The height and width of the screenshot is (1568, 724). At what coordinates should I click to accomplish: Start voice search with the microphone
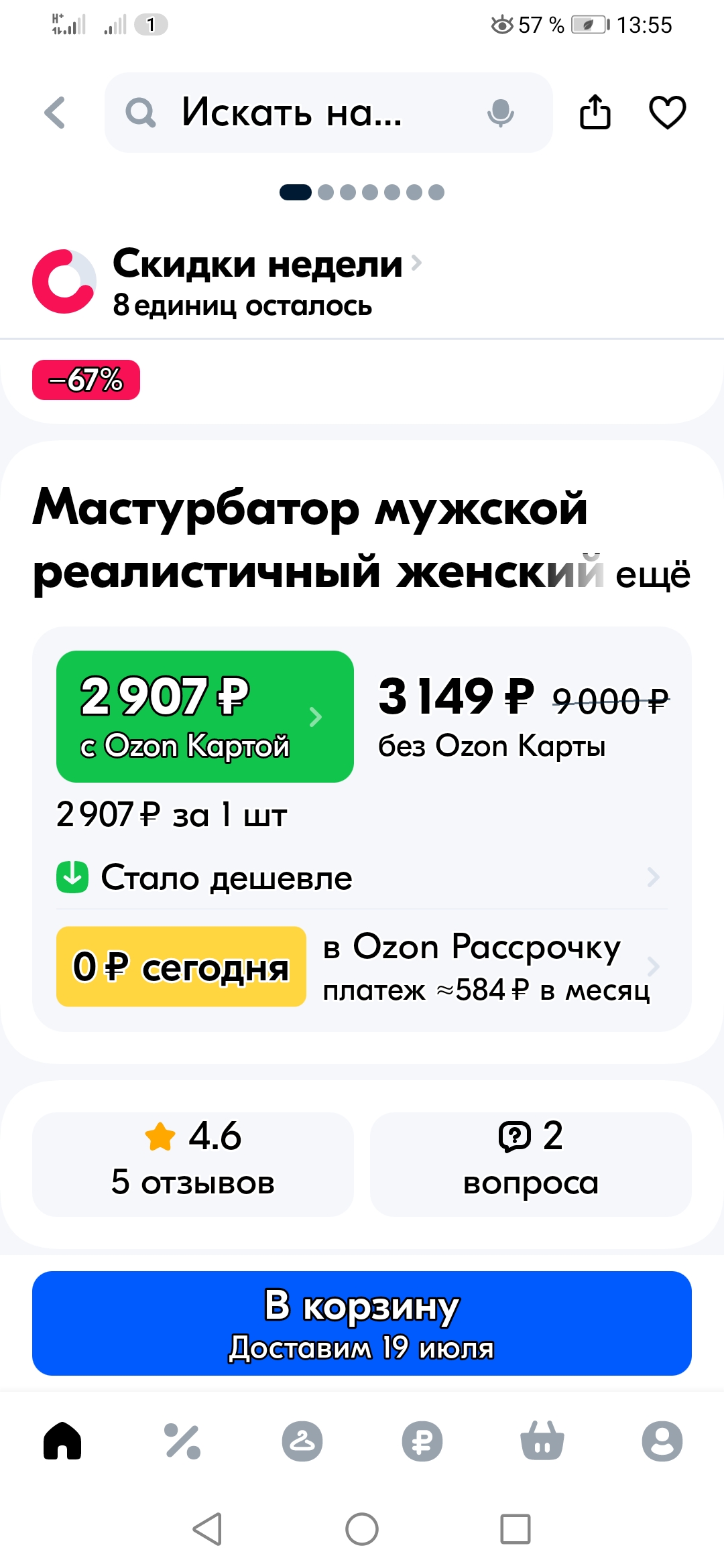(500, 113)
